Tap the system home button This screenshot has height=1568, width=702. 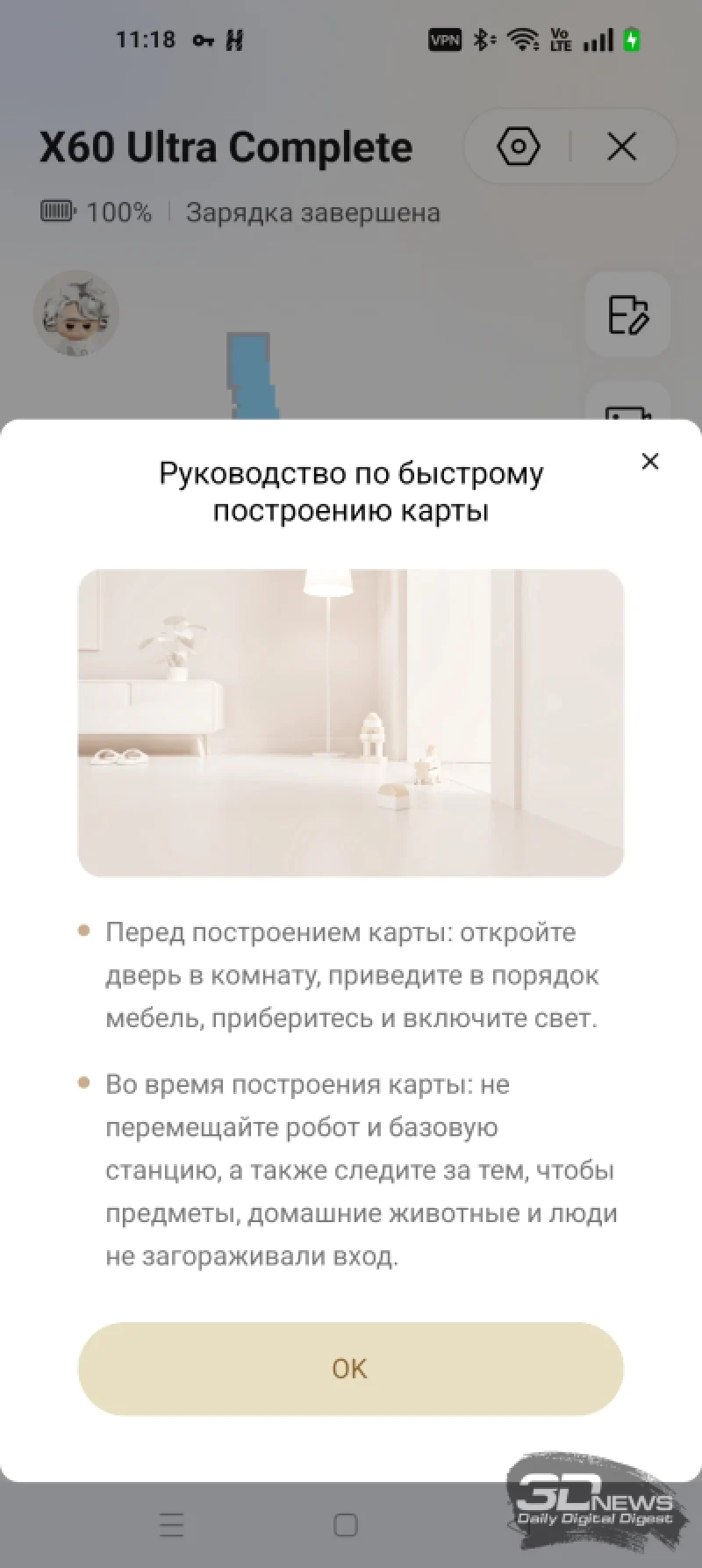pyautogui.click(x=346, y=1525)
